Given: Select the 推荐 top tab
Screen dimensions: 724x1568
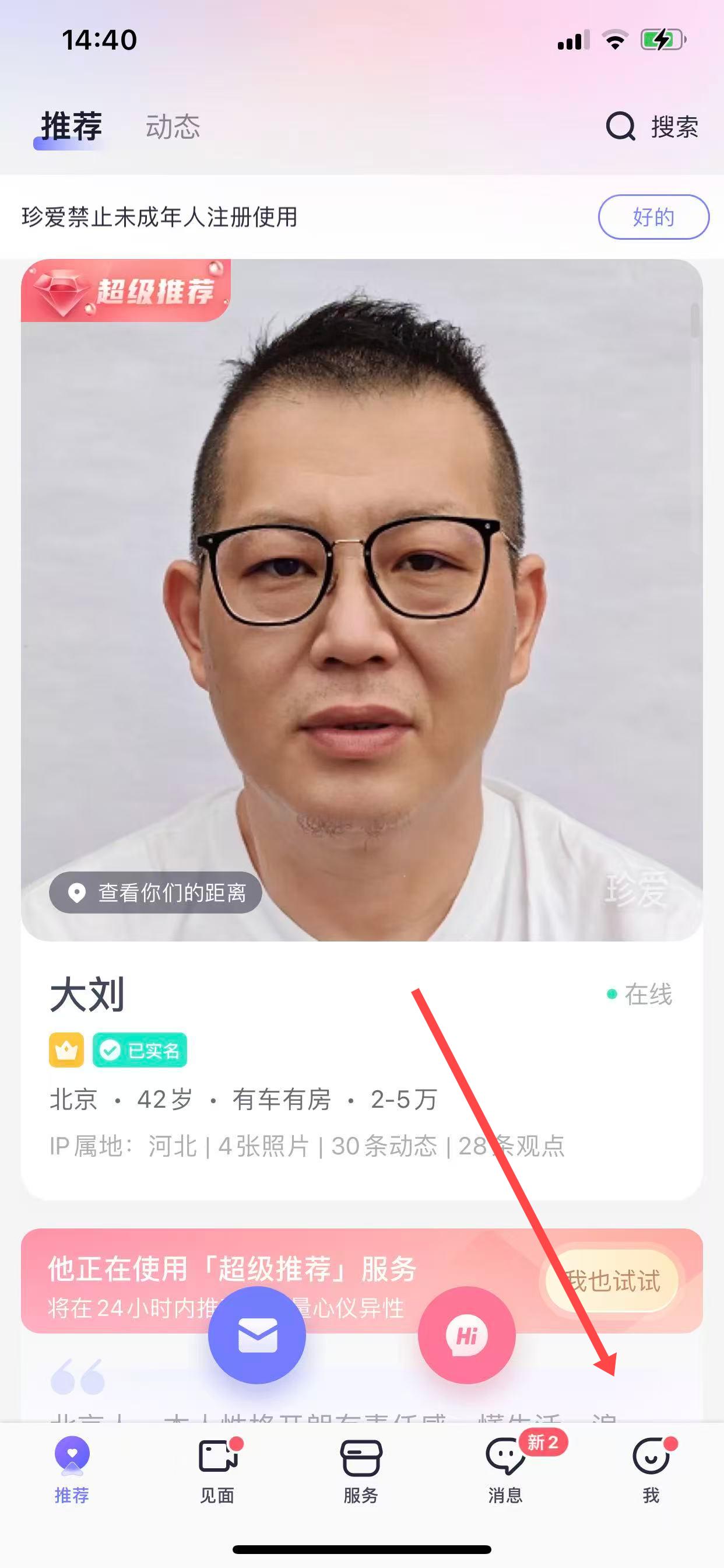Looking at the screenshot, I should click(71, 127).
